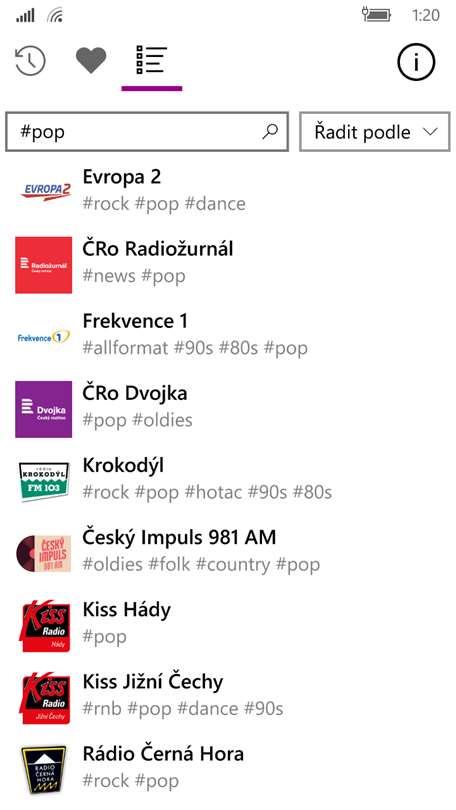The width and height of the screenshot is (456, 810).
Task: Select Kiss Hády station
Action: (228, 624)
